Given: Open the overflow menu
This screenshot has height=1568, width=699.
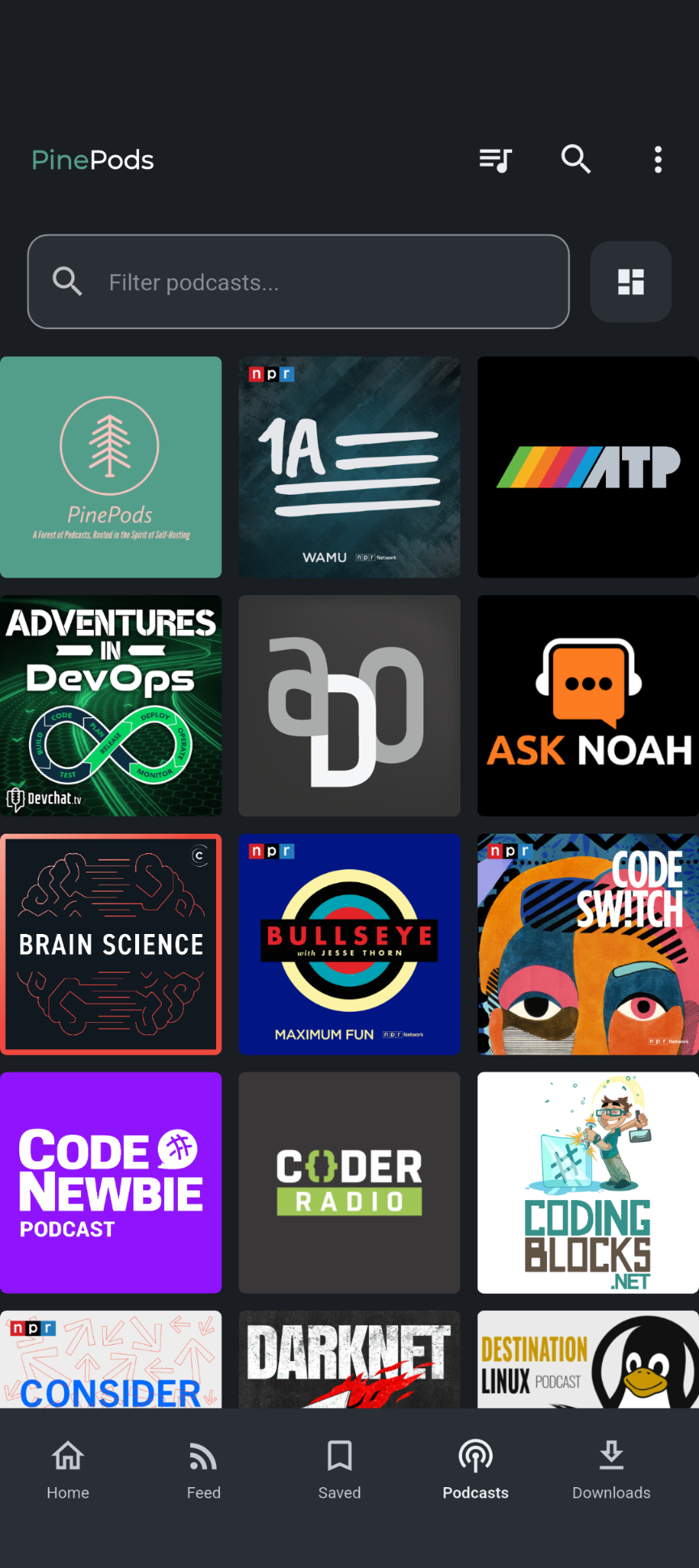Looking at the screenshot, I should (x=658, y=160).
